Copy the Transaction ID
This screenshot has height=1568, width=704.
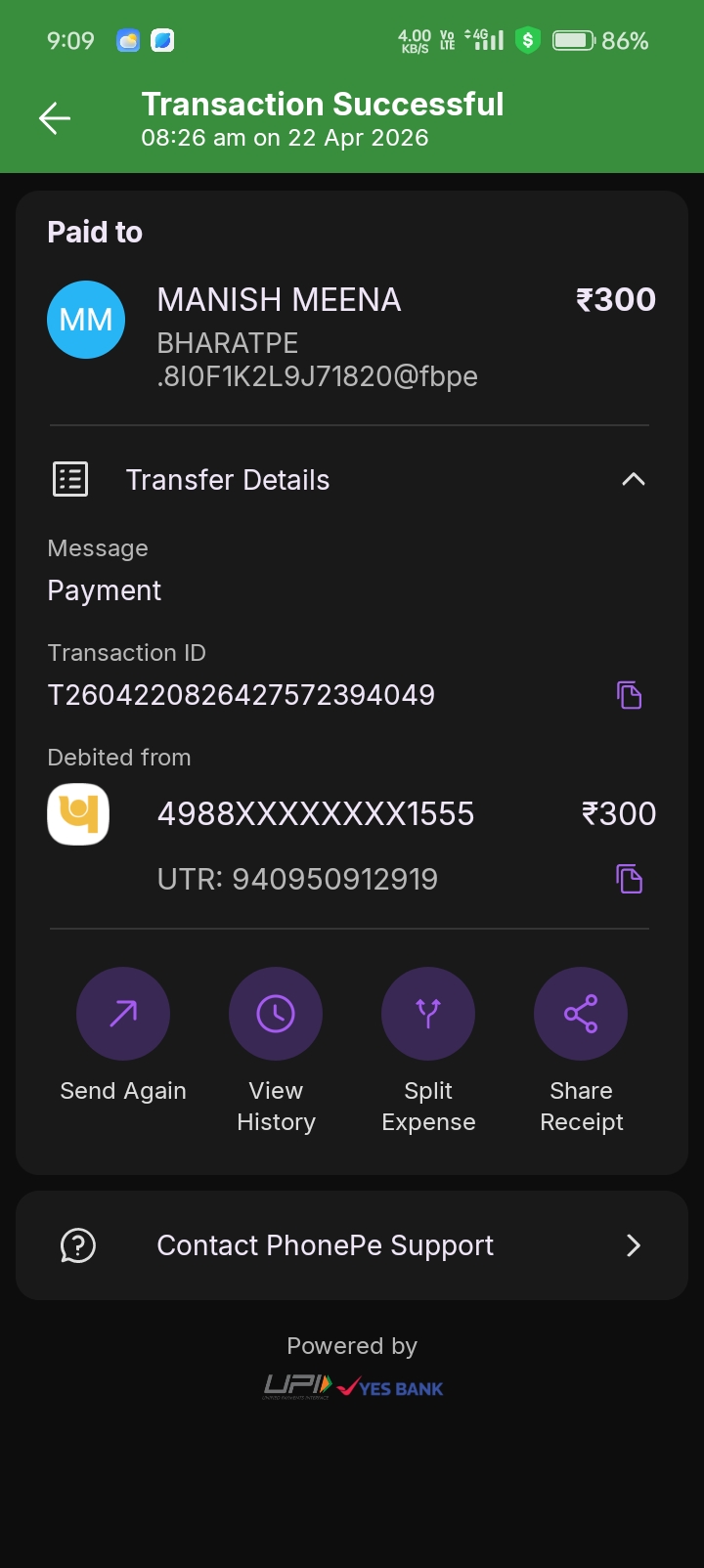tap(629, 695)
